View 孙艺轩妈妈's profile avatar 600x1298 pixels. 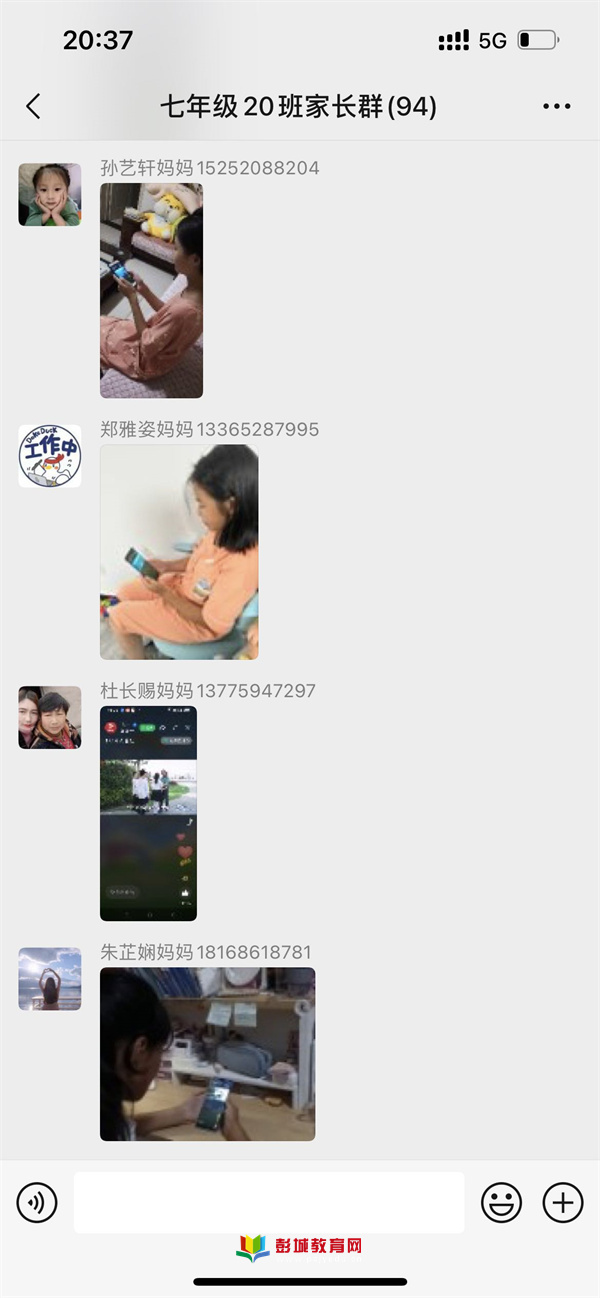click(50, 195)
